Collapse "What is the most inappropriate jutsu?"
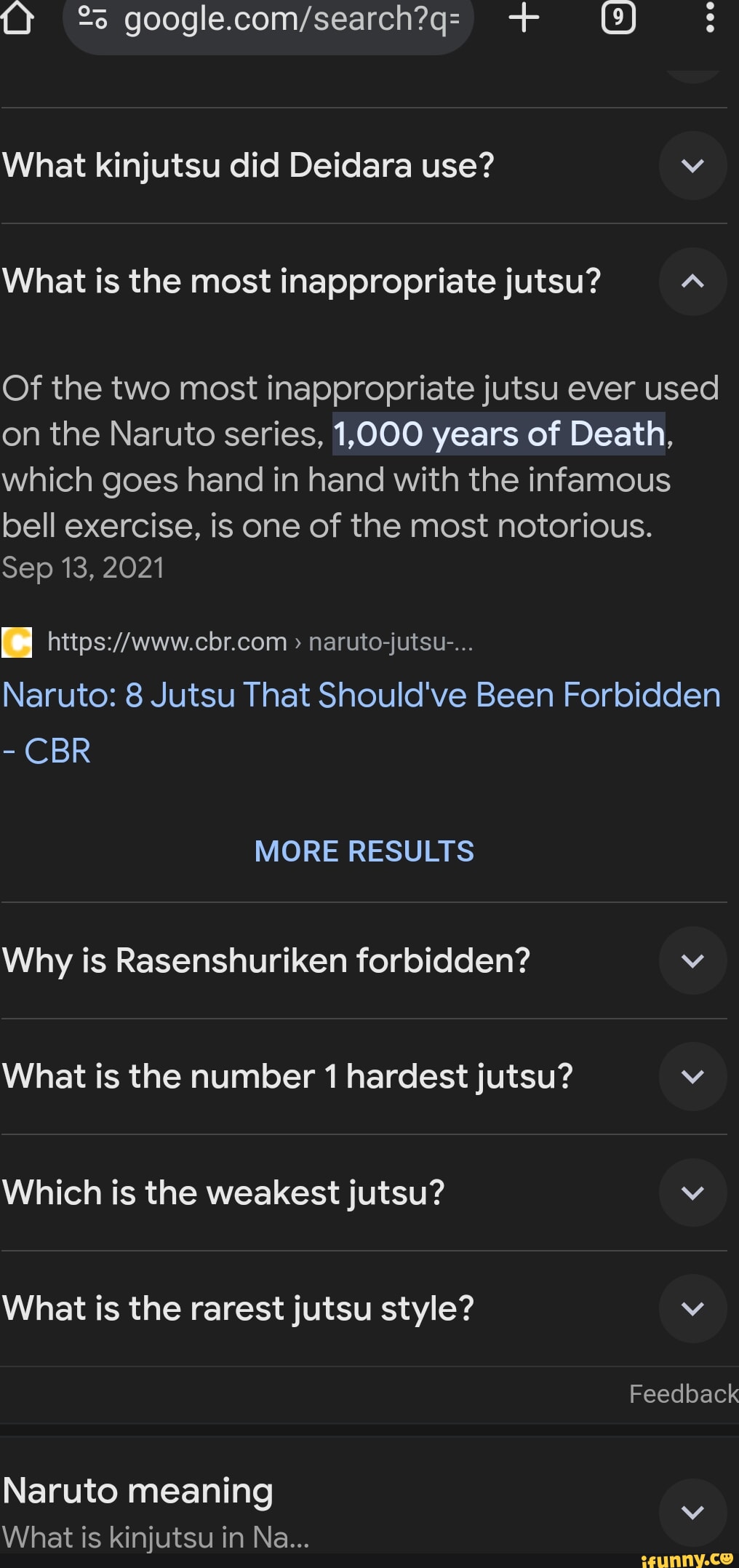 coord(692,282)
